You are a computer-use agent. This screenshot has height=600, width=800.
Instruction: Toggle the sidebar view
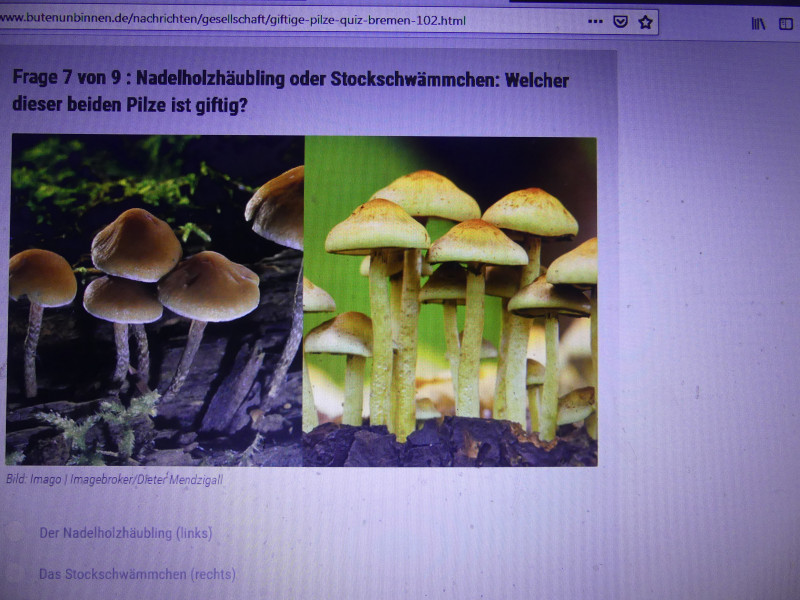pos(786,22)
